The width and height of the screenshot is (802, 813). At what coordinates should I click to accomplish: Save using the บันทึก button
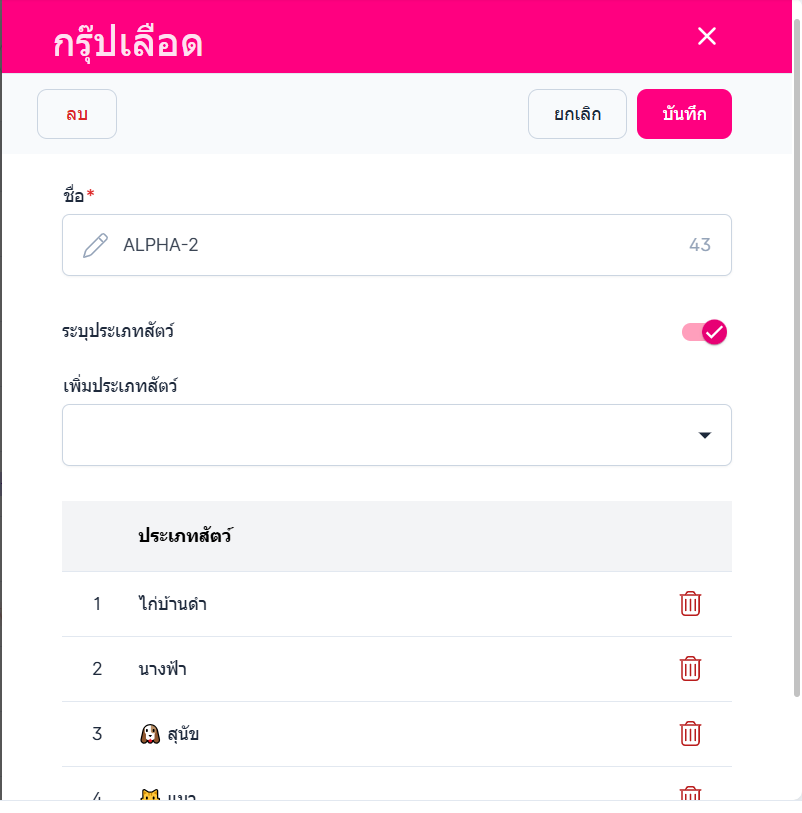pos(684,114)
